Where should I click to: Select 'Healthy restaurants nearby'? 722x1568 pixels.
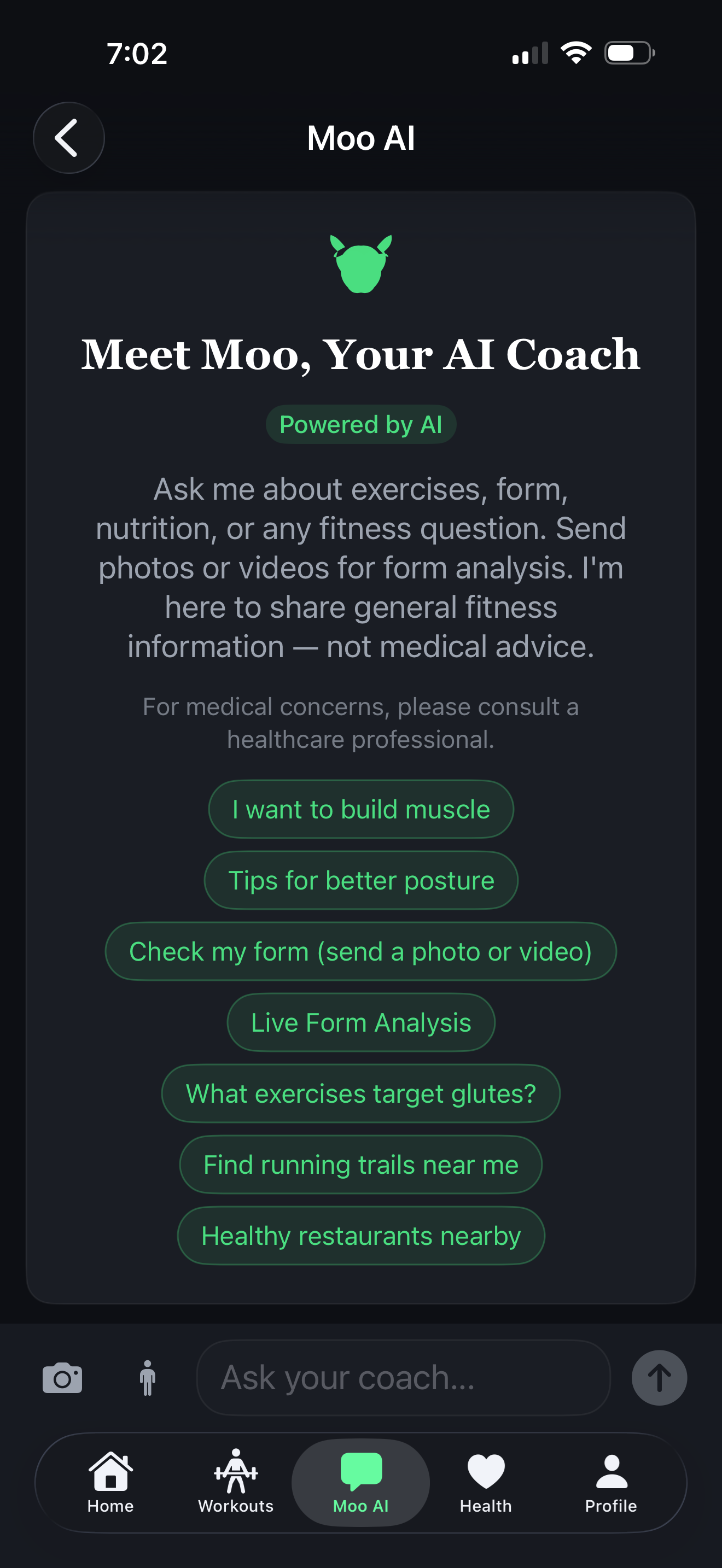(360, 1235)
